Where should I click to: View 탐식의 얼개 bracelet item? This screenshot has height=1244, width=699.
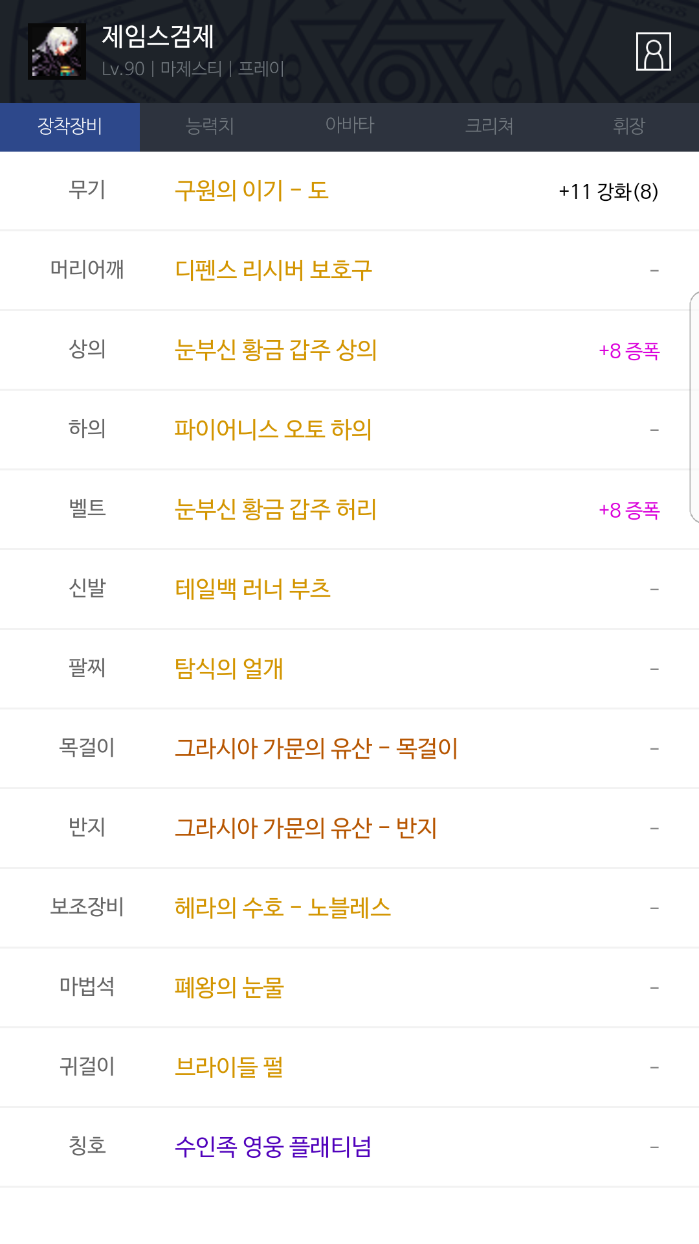click(x=229, y=668)
